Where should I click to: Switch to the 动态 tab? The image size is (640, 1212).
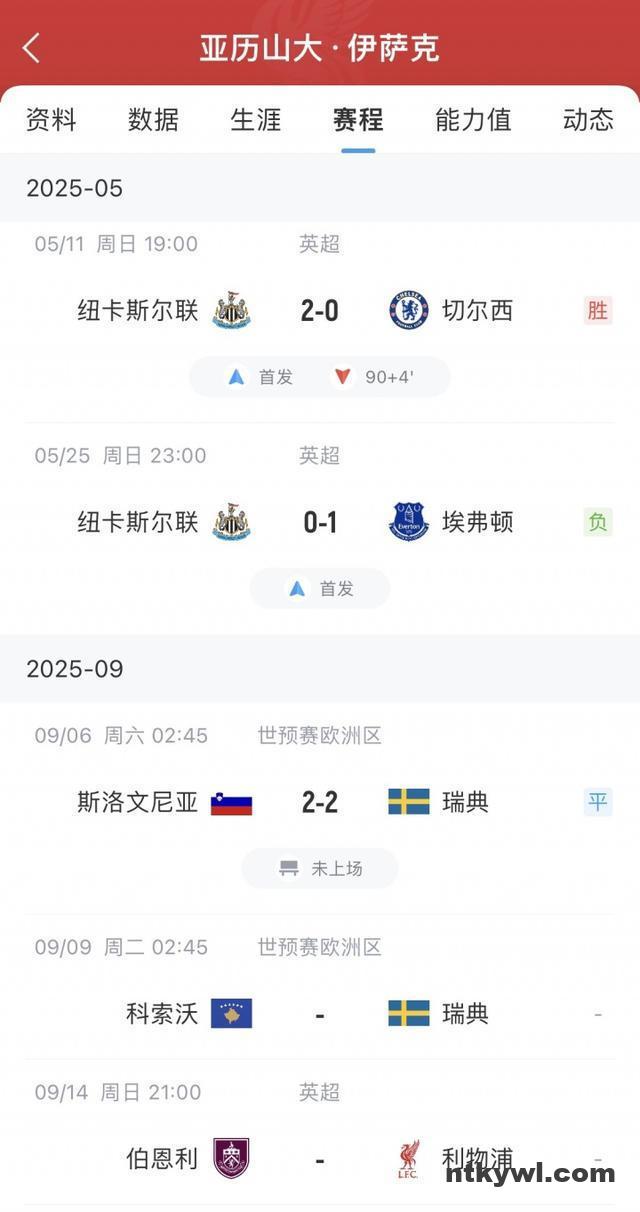(x=588, y=119)
